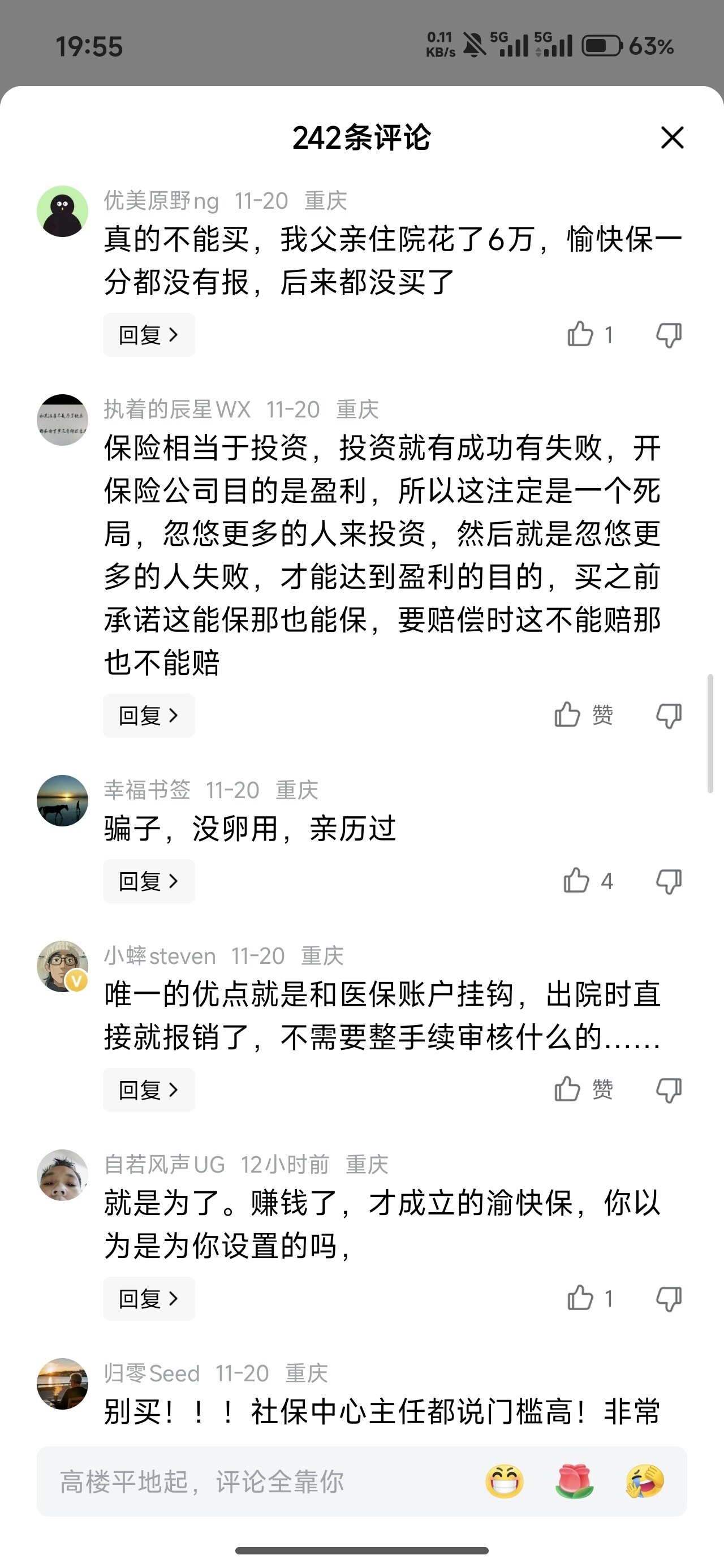Screen dimensions: 724x1568
Task: Insert the grinning emoji into the comment
Action: tap(504, 1481)
